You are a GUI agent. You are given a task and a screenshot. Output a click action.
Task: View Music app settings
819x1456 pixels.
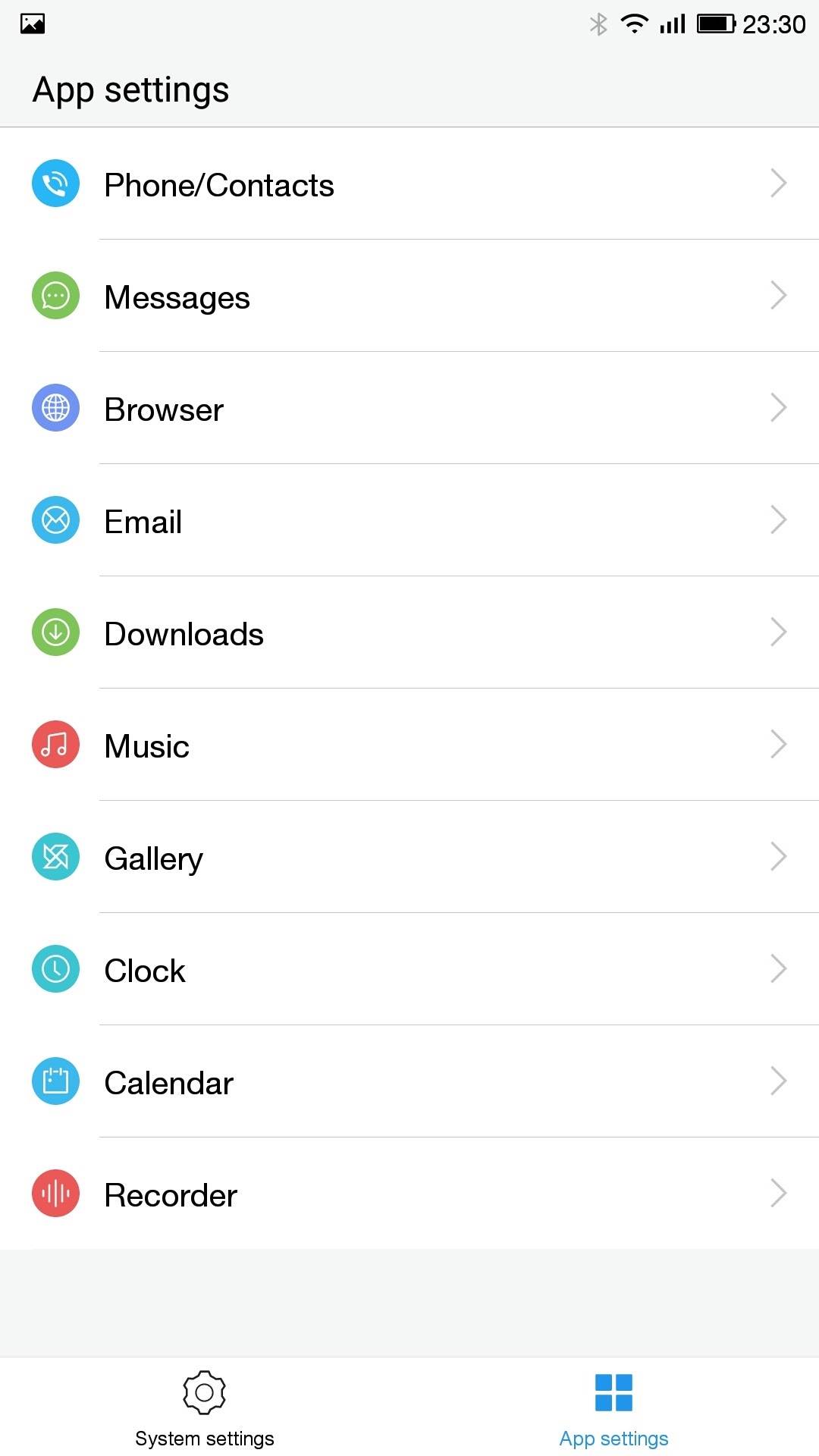409,745
